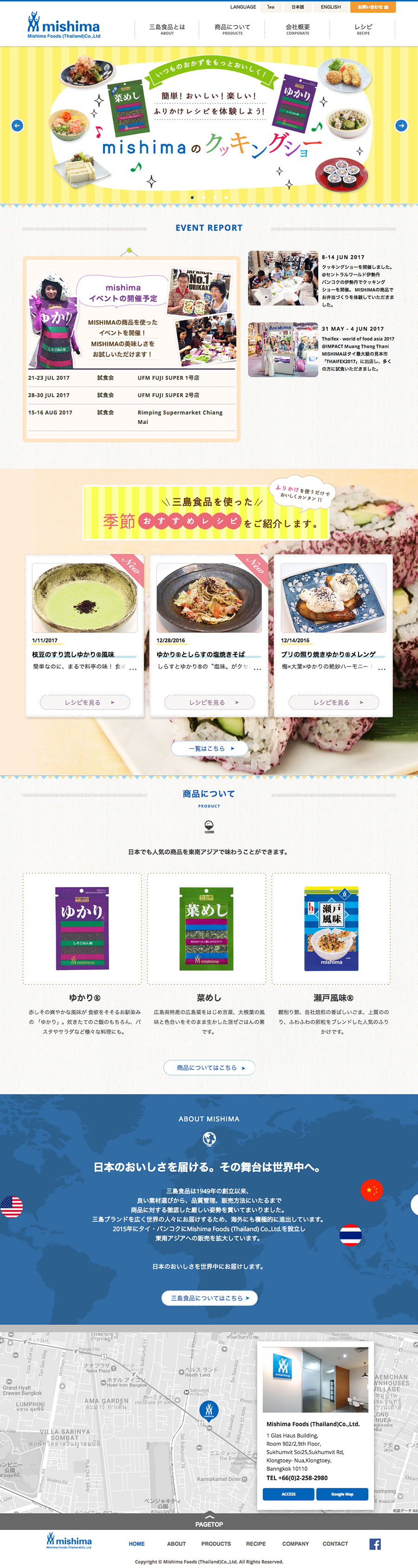418x1568 pixels.
Task: Switch the site language to 日本語
Action: pyautogui.click(x=298, y=7)
